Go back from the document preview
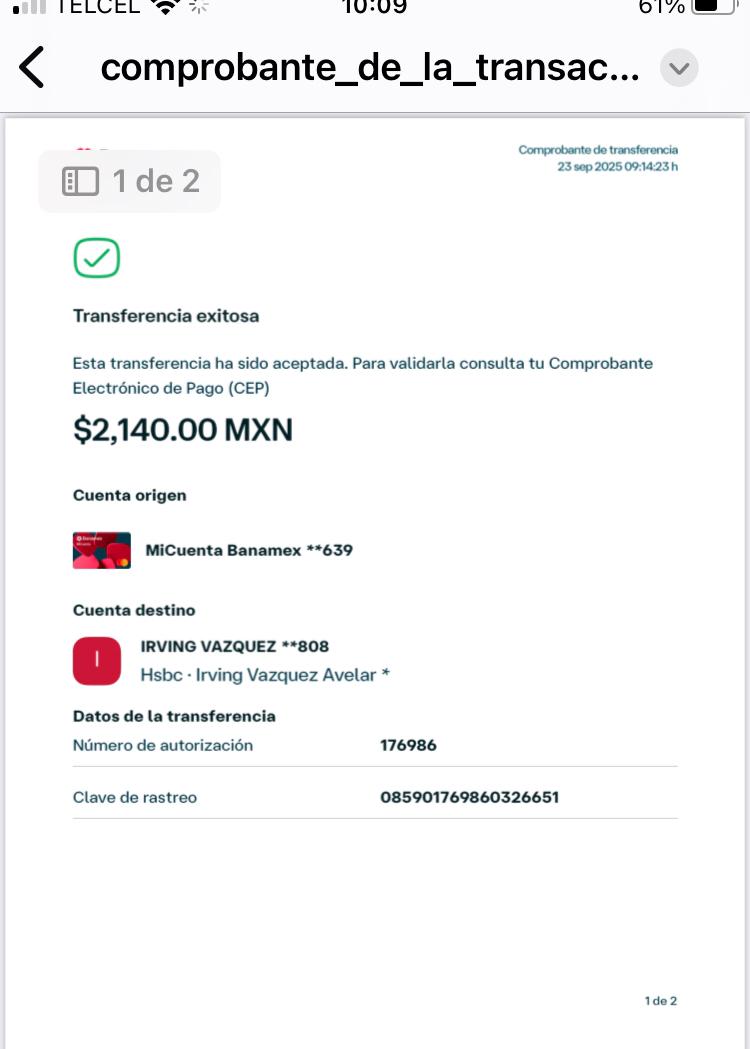 click(x=32, y=68)
